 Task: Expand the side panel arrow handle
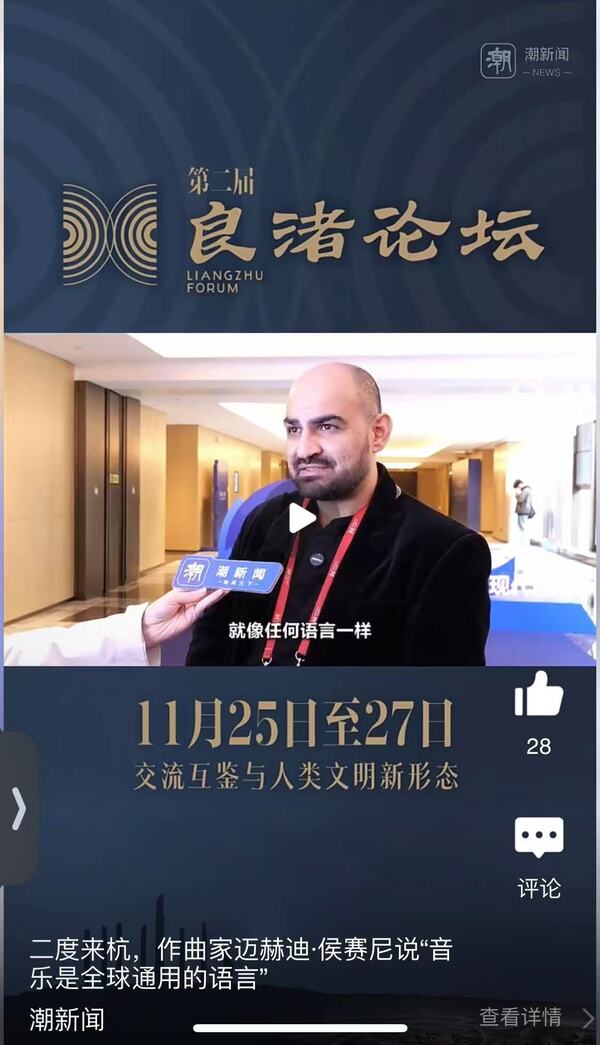[18, 808]
